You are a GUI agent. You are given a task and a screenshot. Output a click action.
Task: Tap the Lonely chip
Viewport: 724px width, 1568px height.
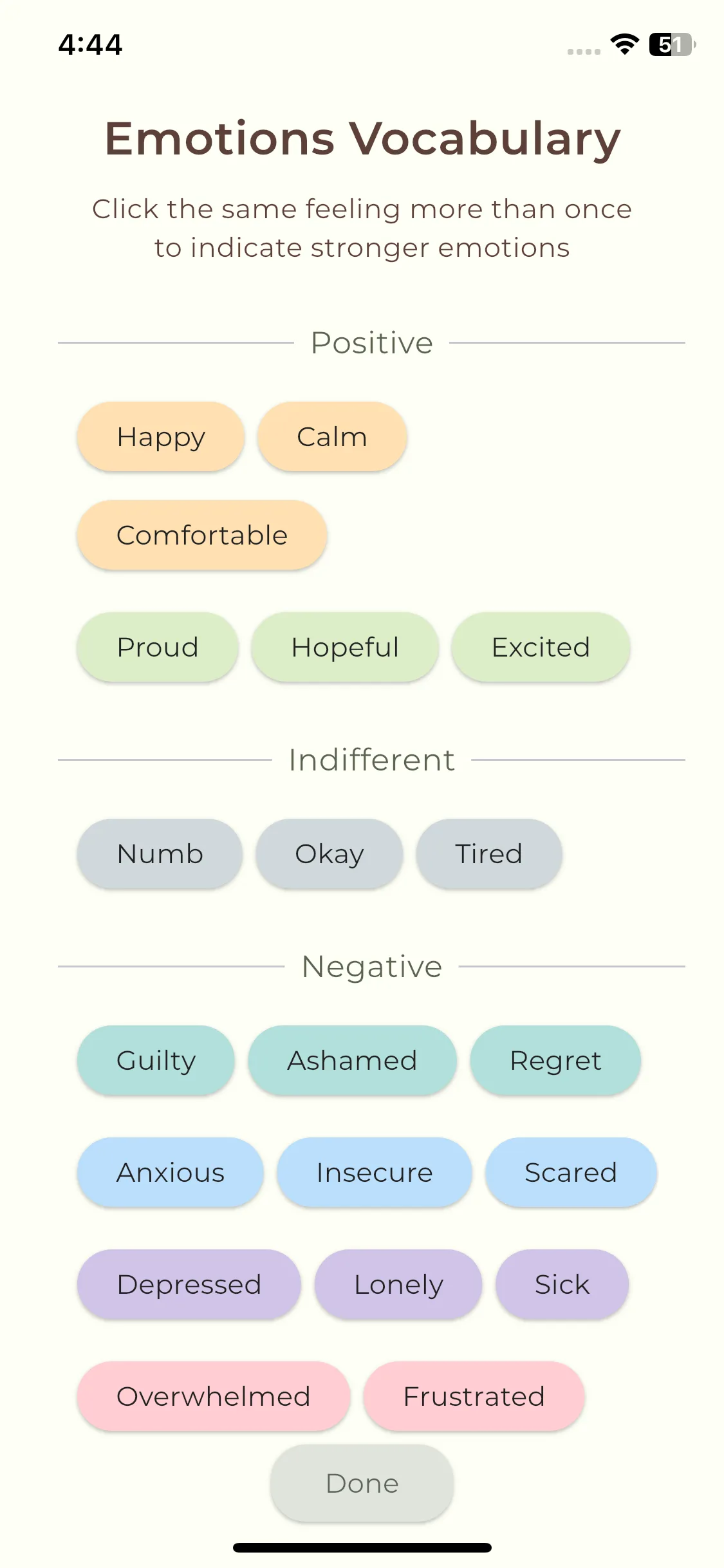tap(398, 1285)
